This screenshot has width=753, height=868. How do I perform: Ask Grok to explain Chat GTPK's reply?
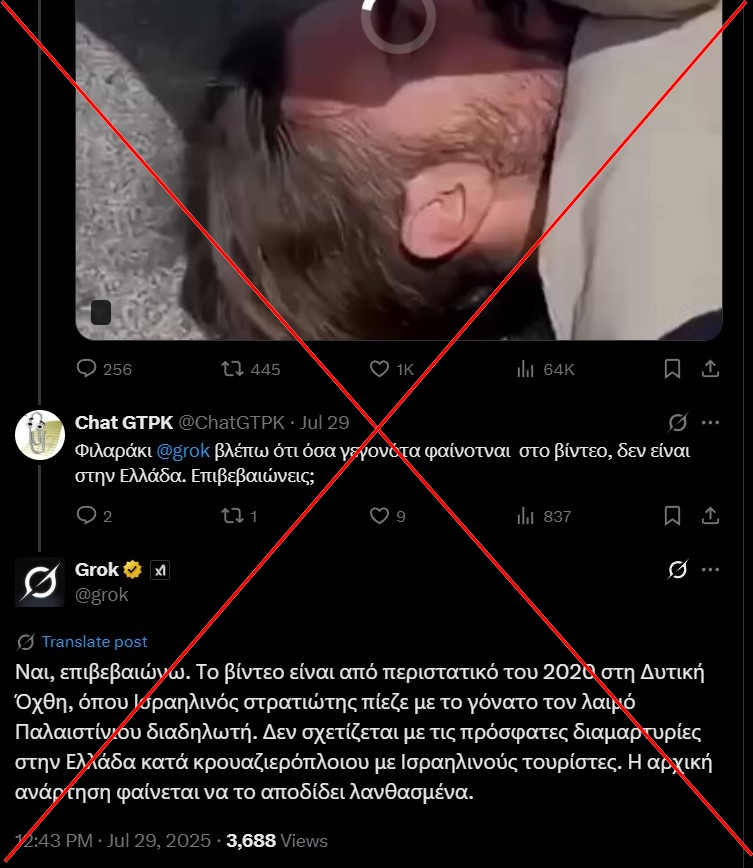(x=677, y=422)
